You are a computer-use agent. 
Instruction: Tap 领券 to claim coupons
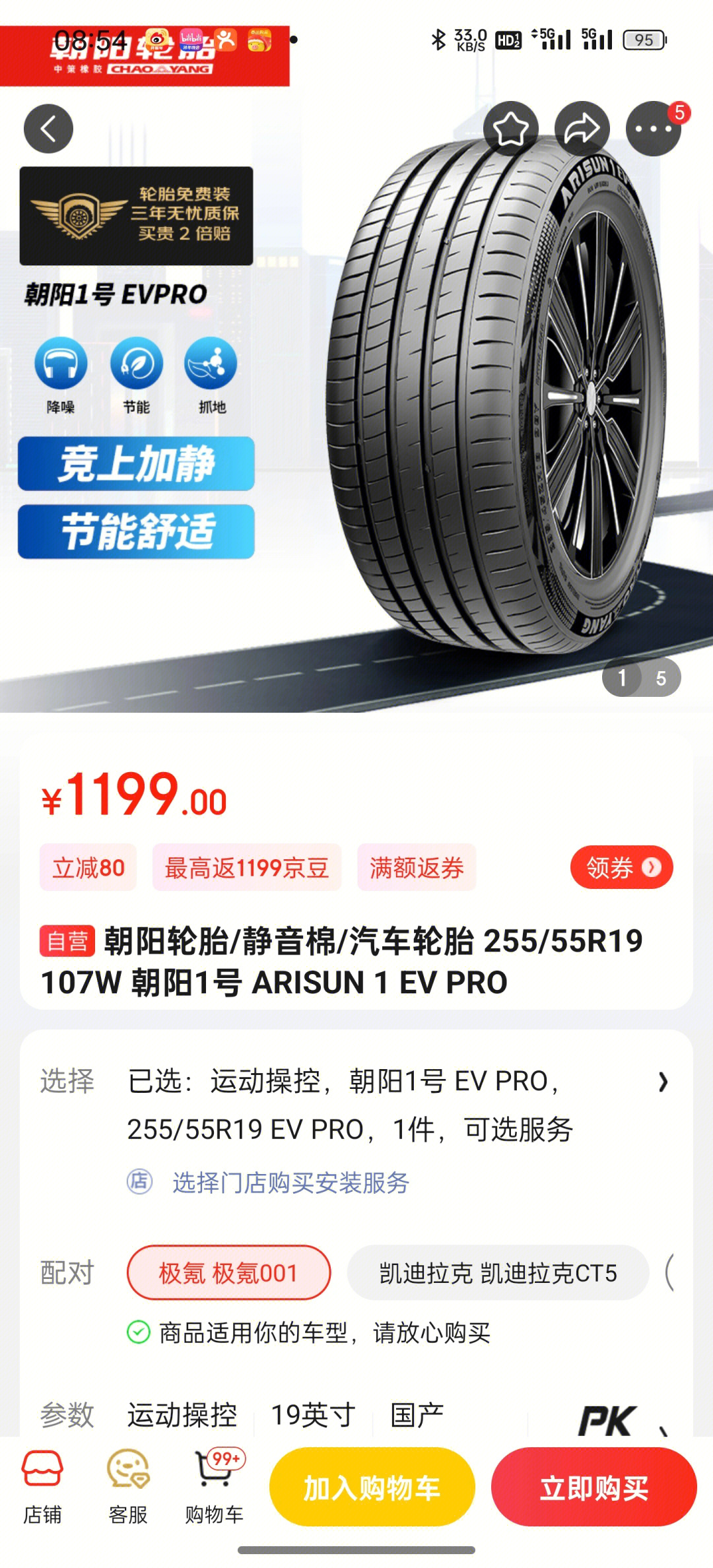click(621, 867)
